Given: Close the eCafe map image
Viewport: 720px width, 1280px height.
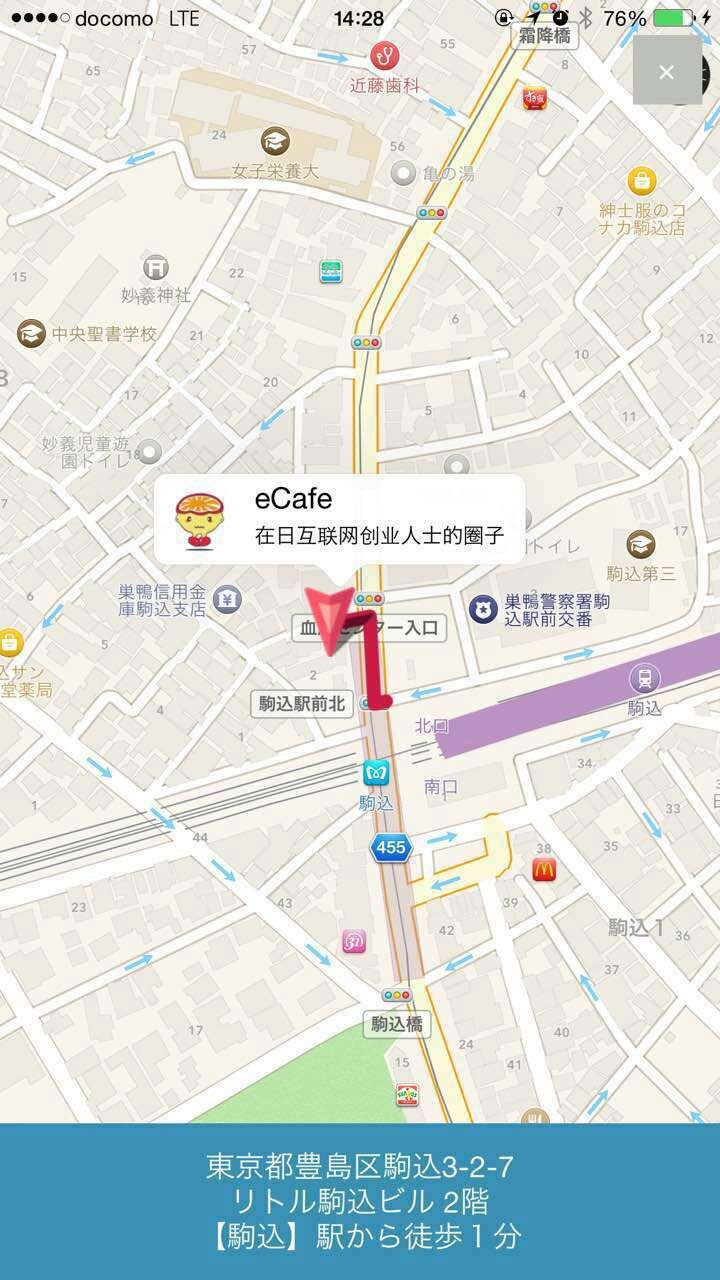Looking at the screenshot, I should (667, 71).
